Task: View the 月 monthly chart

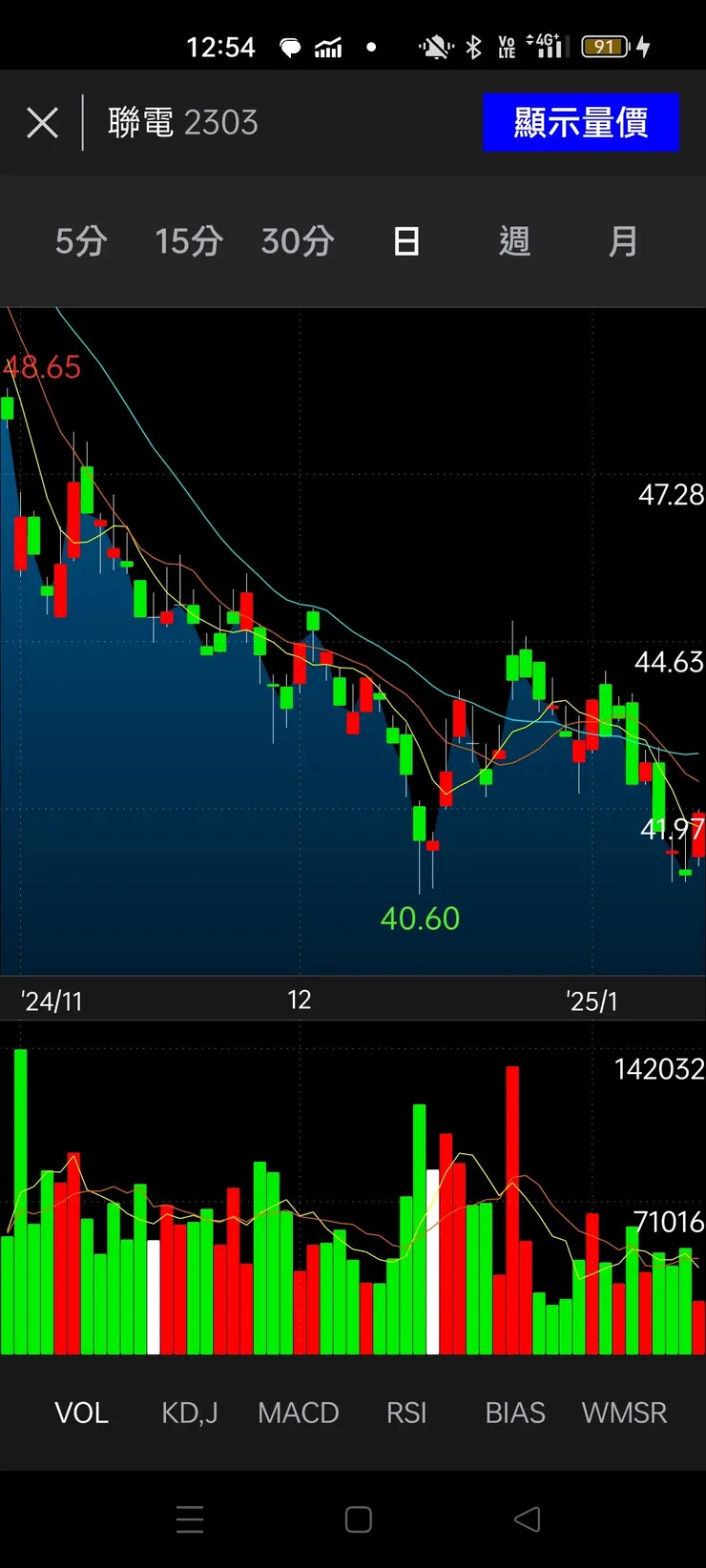Action: 623,241
